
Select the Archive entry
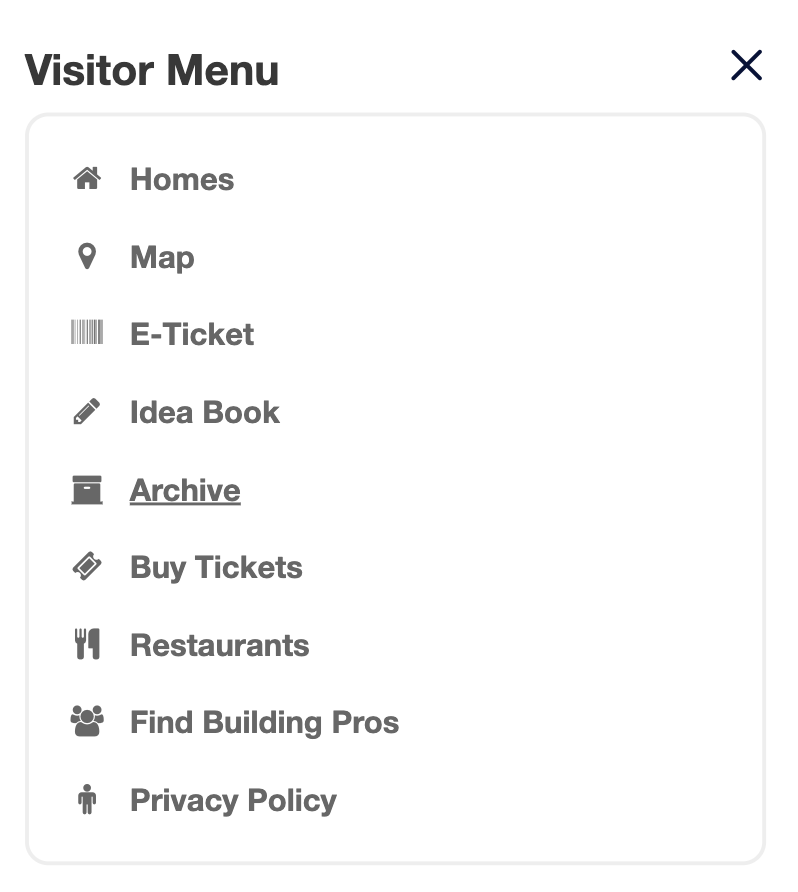pyautogui.click(x=185, y=491)
